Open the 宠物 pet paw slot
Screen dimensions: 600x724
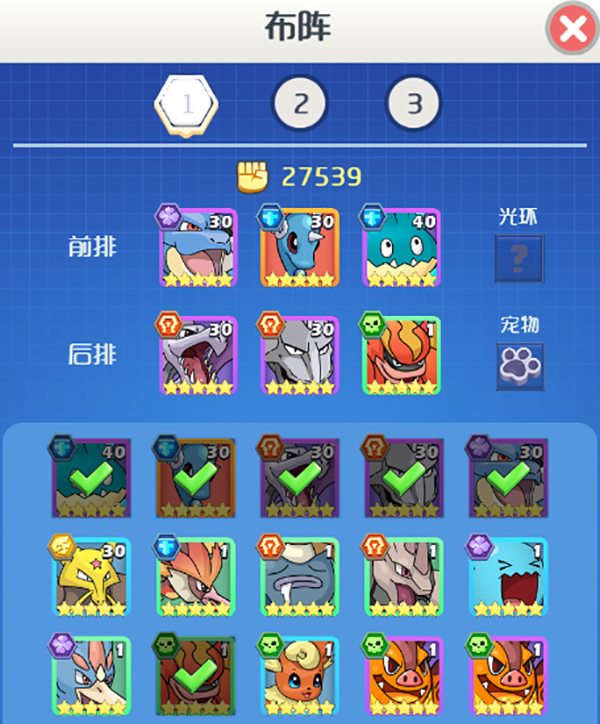tap(520, 366)
